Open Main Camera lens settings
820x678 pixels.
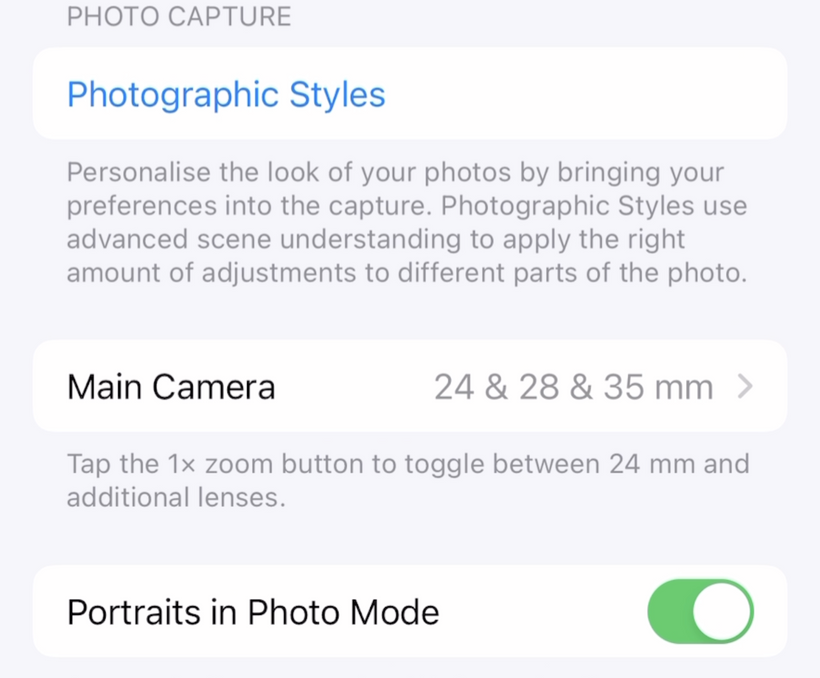[x=410, y=387]
